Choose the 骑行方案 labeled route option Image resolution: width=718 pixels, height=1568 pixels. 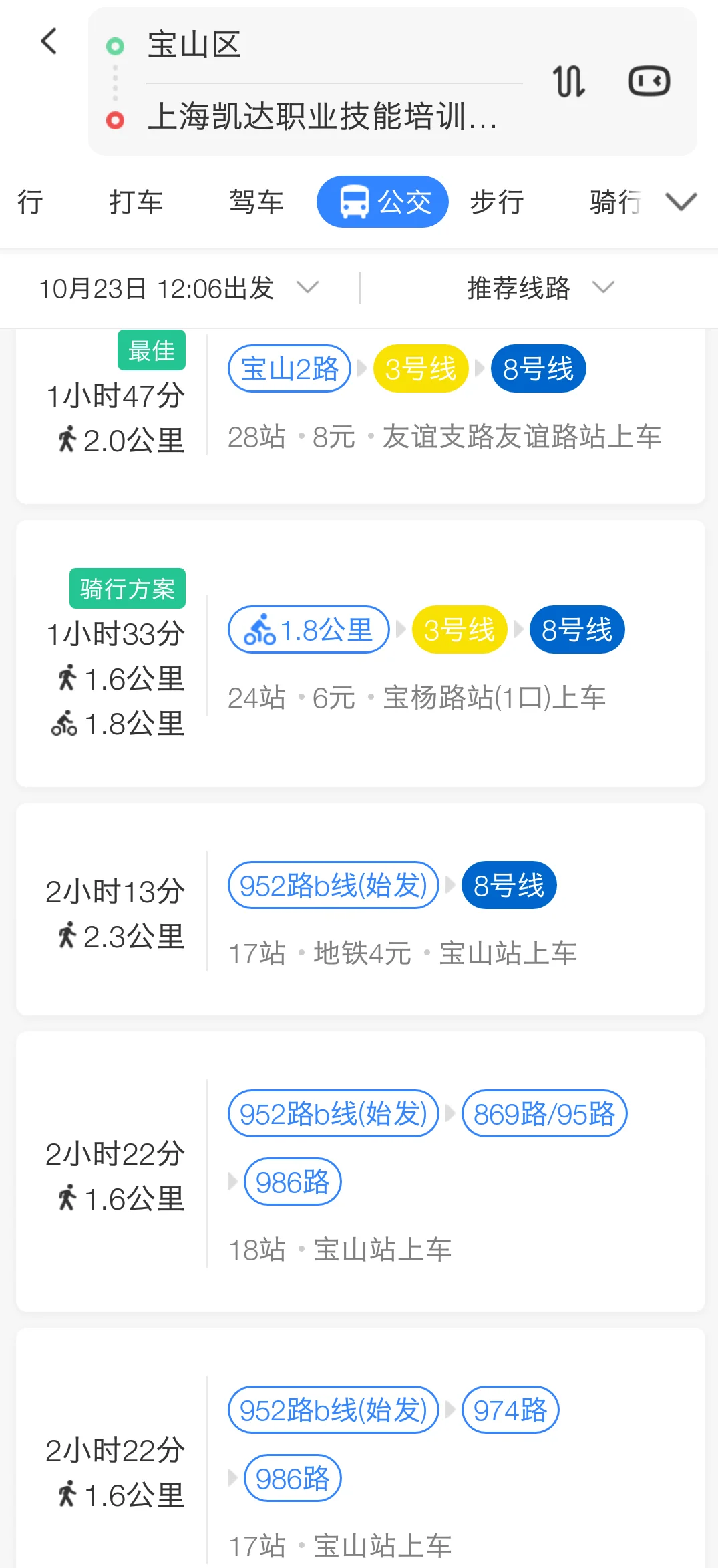tap(127, 588)
